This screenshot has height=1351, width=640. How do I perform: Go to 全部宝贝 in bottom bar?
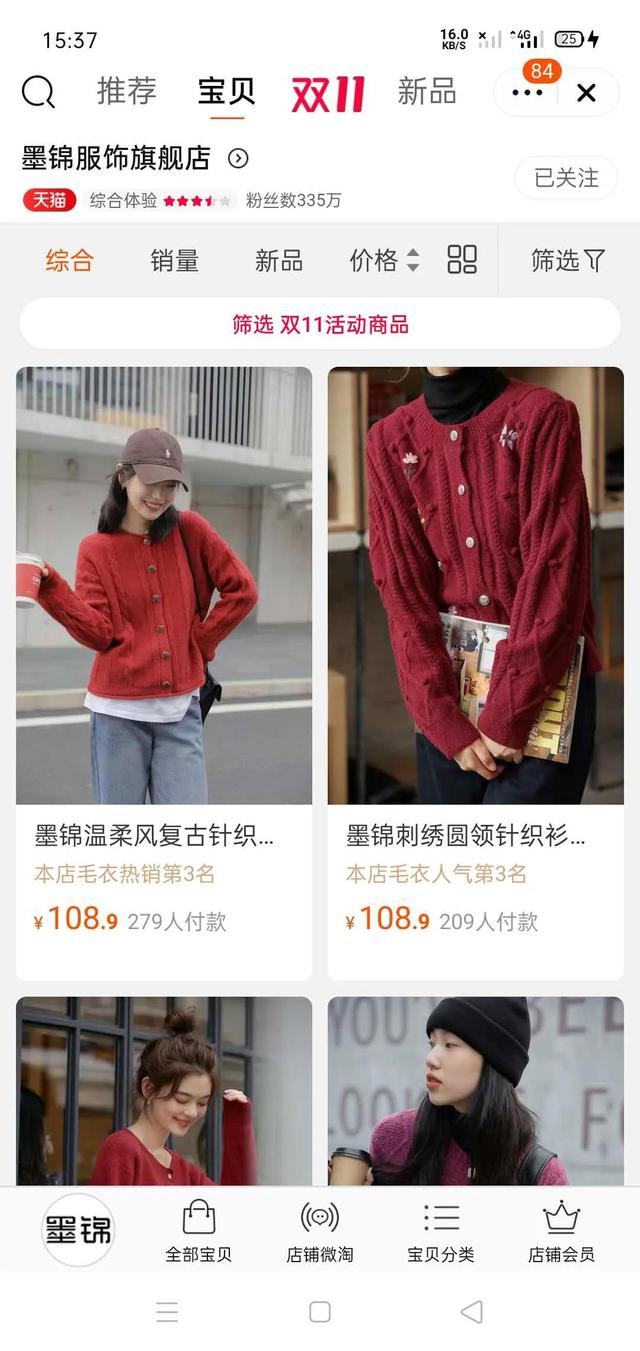coord(199,1231)
